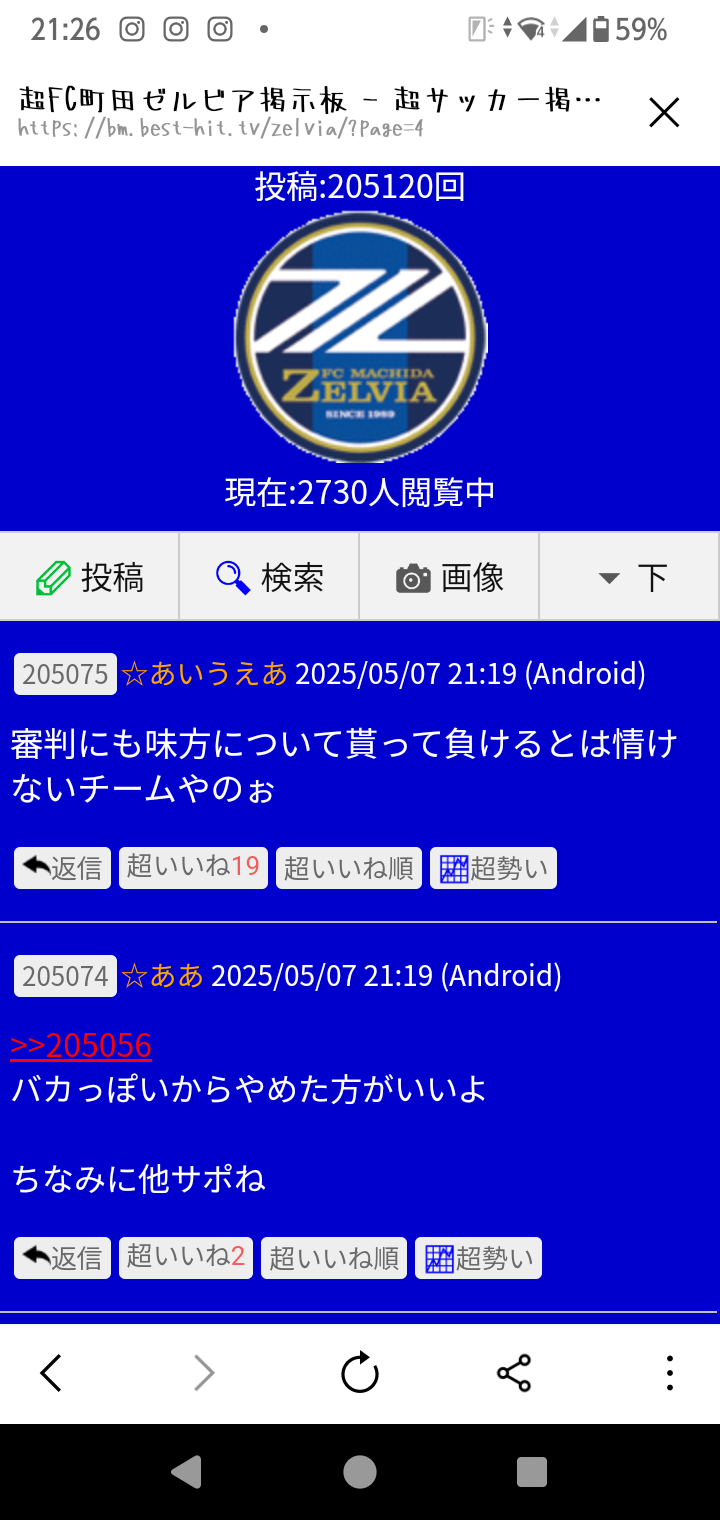Like ああ's post with 超いいね2
This screenshot has width=720, height=1520.
pos(186,1258)
